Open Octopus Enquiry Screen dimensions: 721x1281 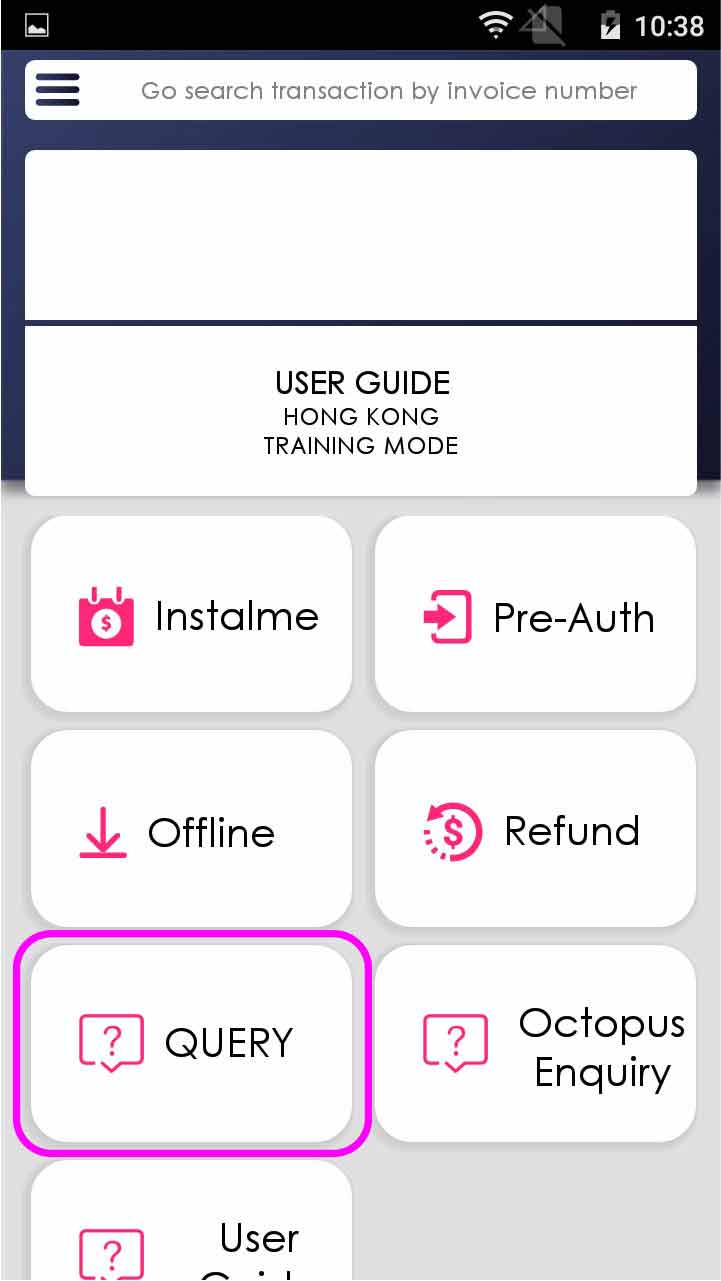coord(535,1043)
